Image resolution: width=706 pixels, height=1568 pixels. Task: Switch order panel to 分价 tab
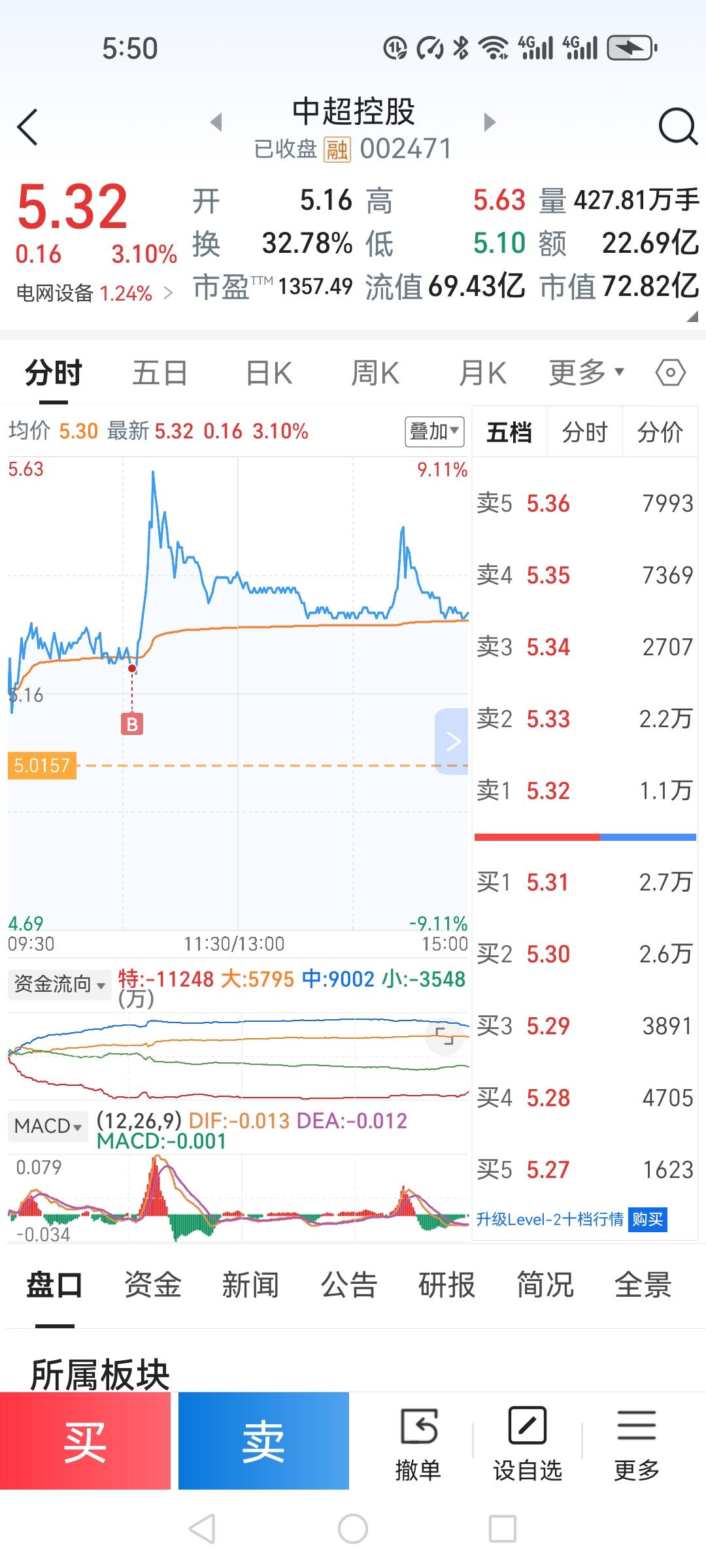pos(660,432)
